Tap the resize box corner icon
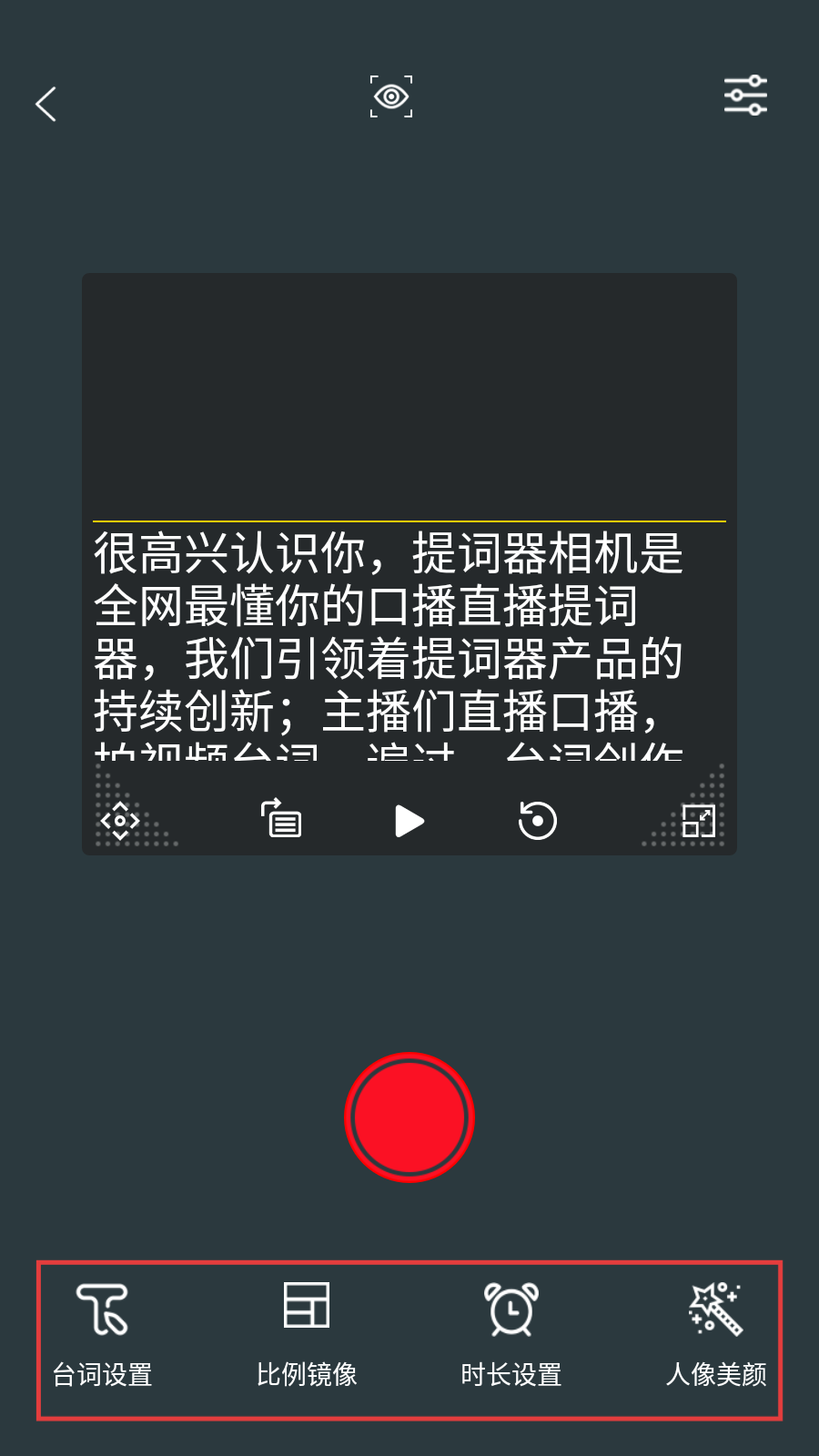This screenshot has height=1456, width=819. pos(699,821)
